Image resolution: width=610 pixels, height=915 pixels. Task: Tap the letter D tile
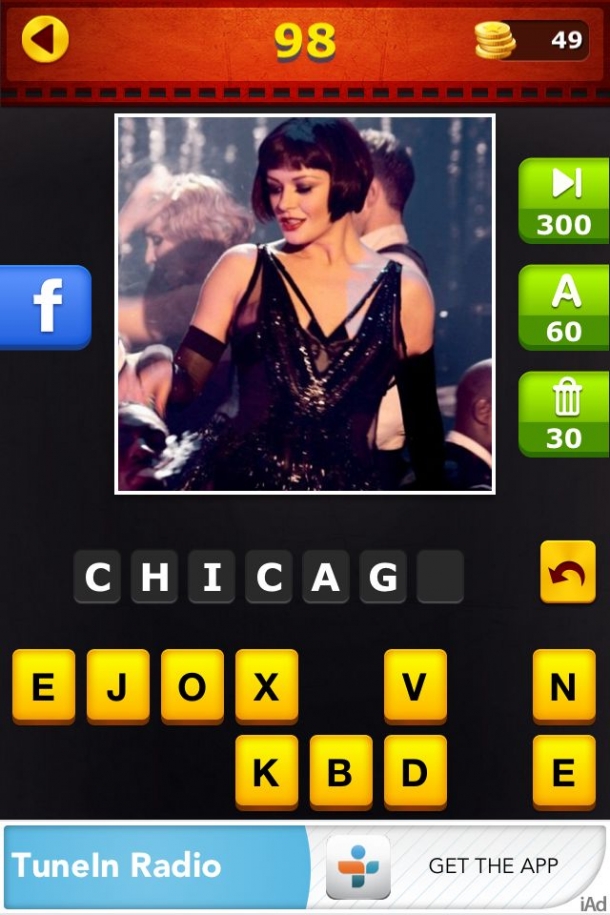[415, 772]
